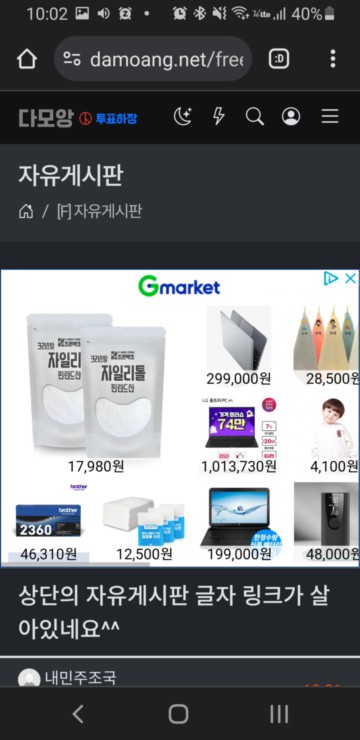Open the 199,000원 laptop product ad
The image size is (360, 740).
(241, 522)
